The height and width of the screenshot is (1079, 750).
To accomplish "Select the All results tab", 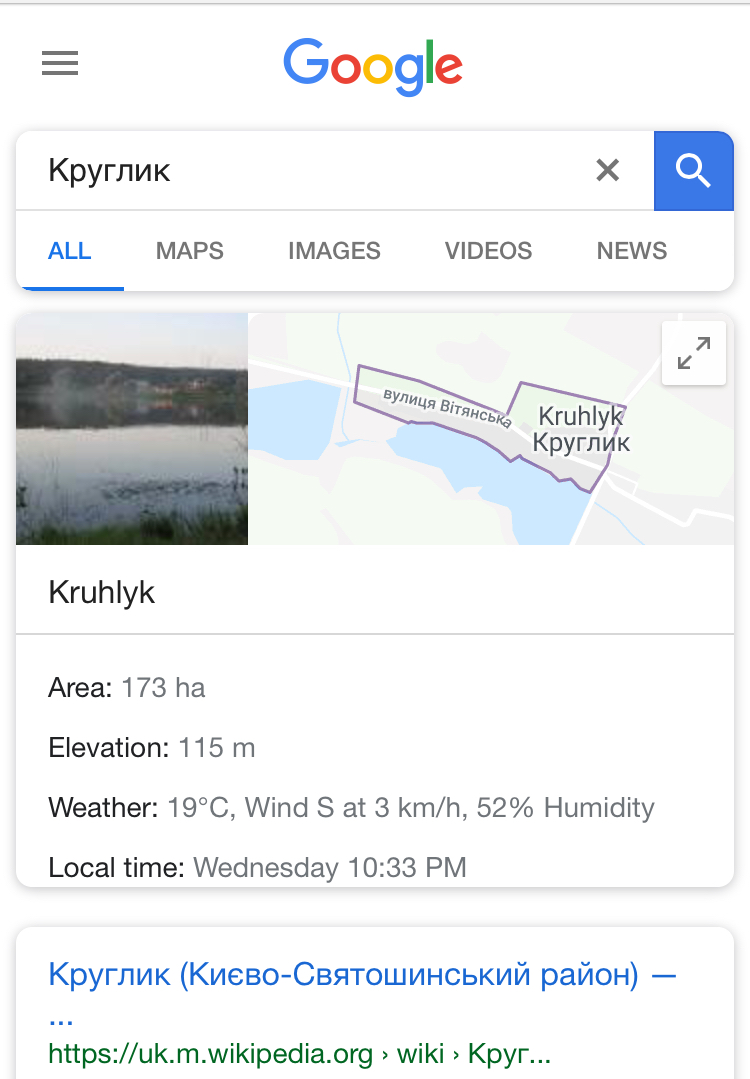I will pyautogui.click(x=70, y=251).
